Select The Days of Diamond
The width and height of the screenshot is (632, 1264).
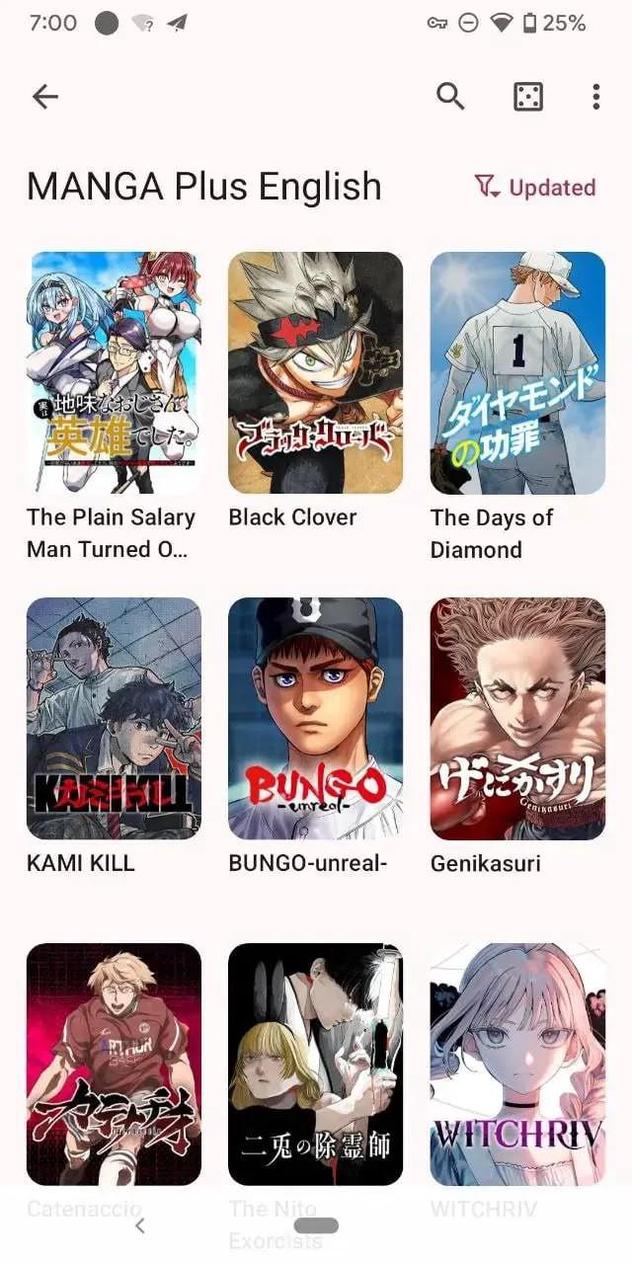pyautogui.click(x=517, y=373)
